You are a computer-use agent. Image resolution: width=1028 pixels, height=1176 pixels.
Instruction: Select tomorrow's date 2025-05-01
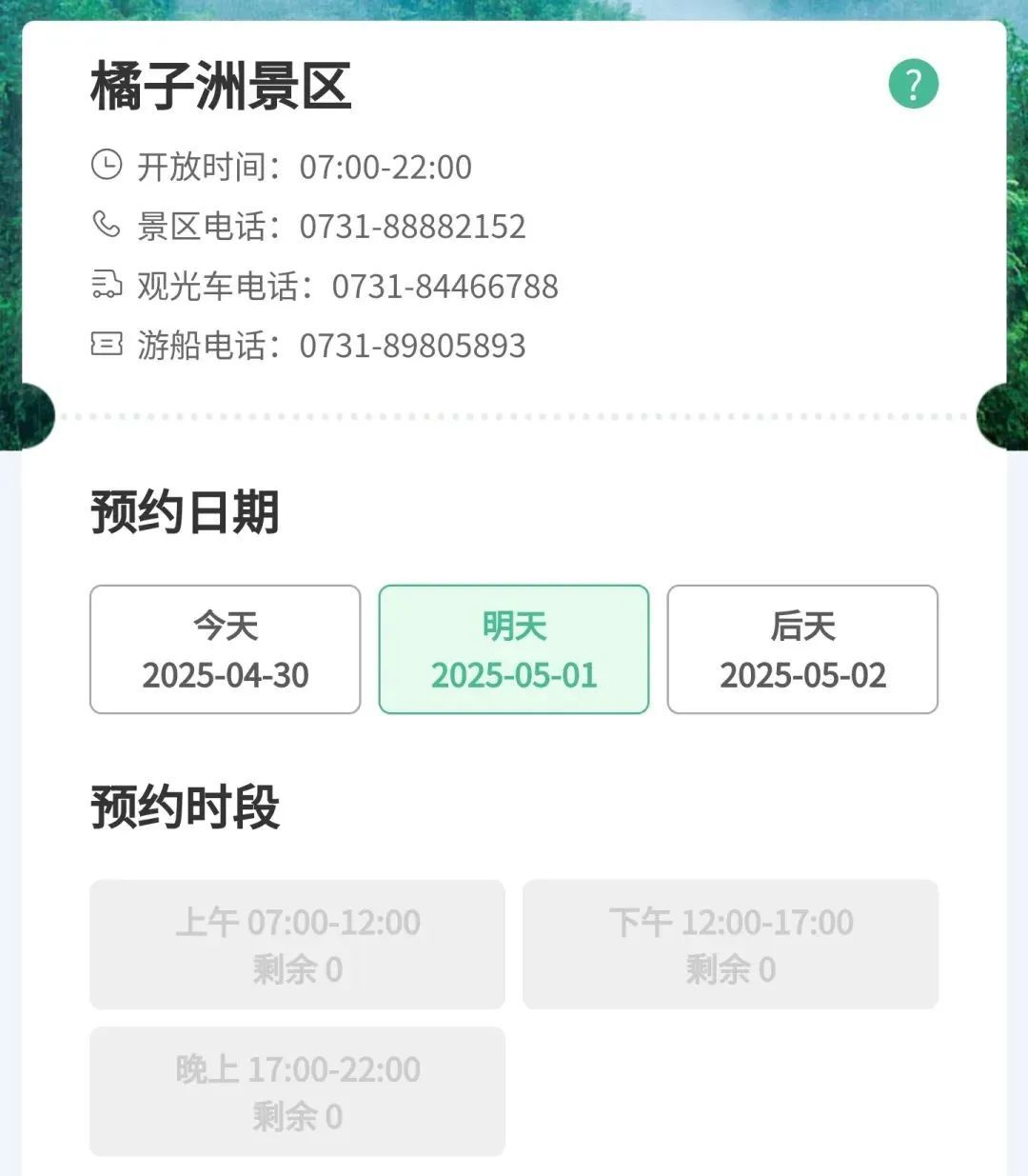coord(514,648)
